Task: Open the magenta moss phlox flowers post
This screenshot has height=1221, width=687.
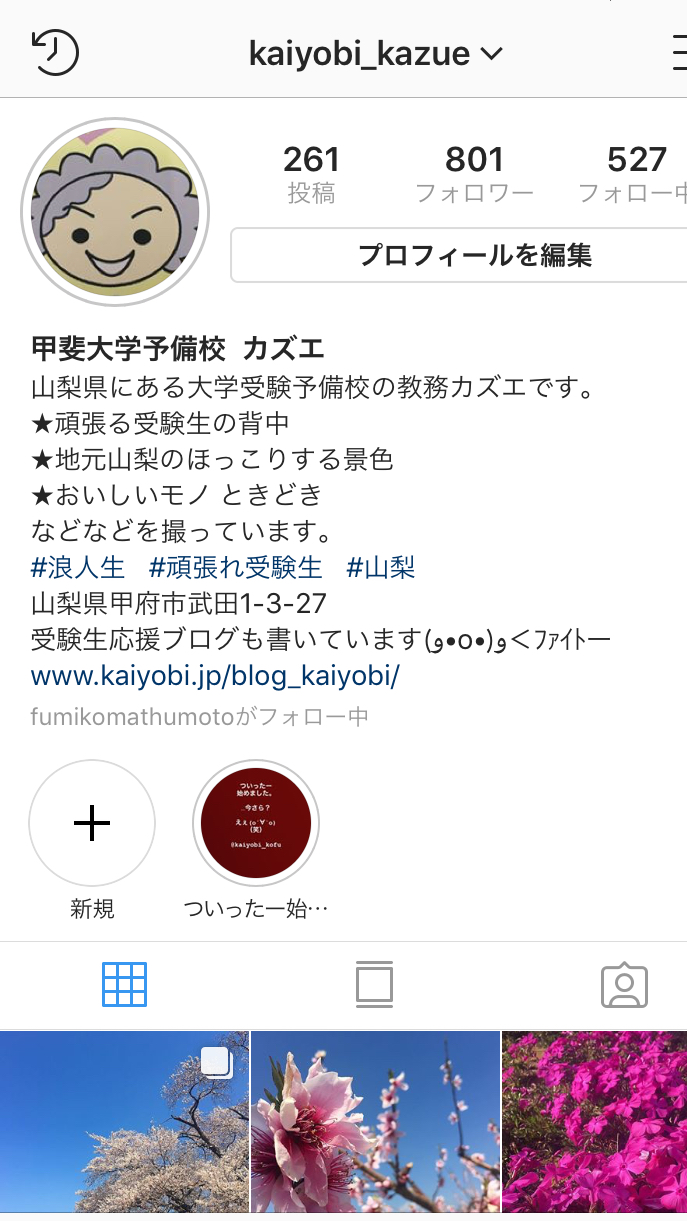Action: 594,1126
